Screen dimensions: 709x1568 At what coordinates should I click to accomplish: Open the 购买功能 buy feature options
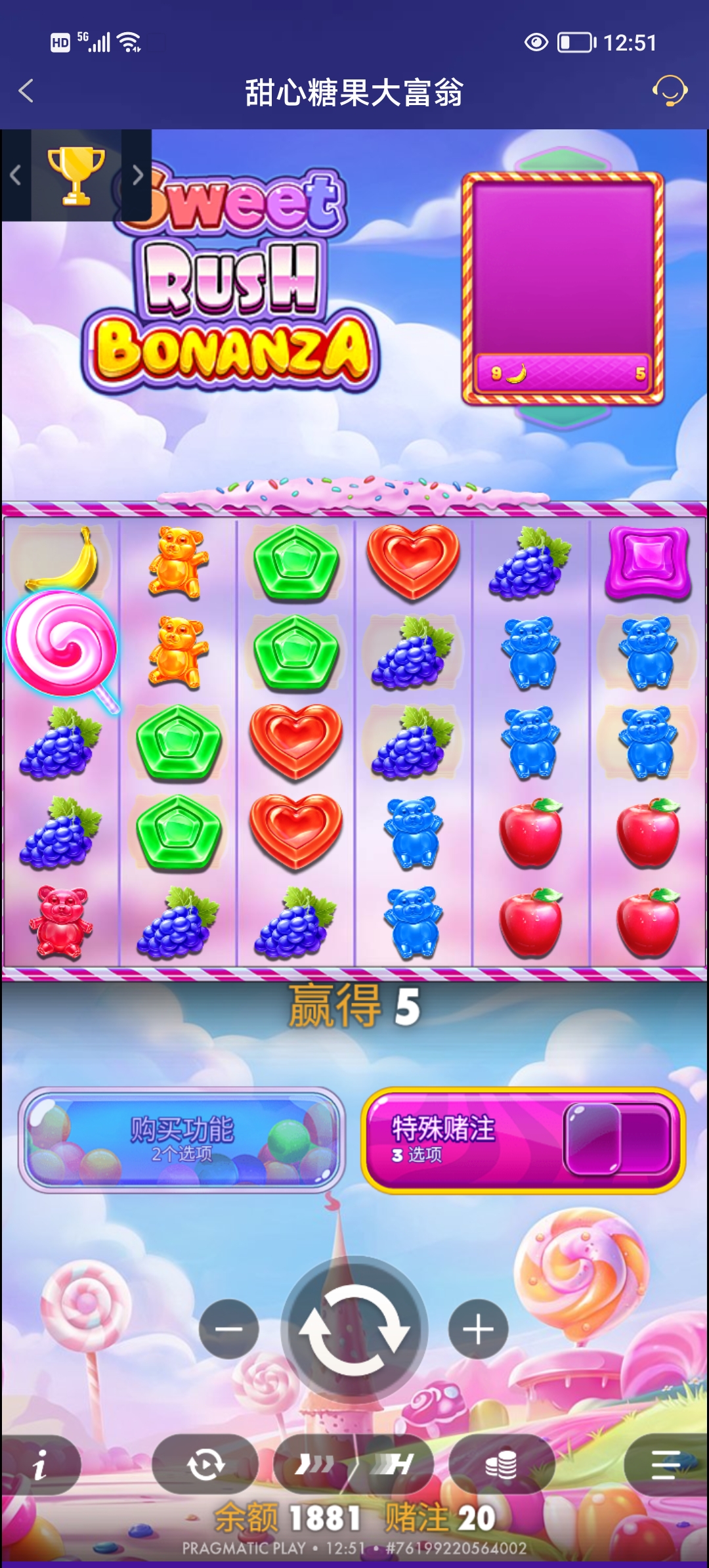(x=182, y=1139)
